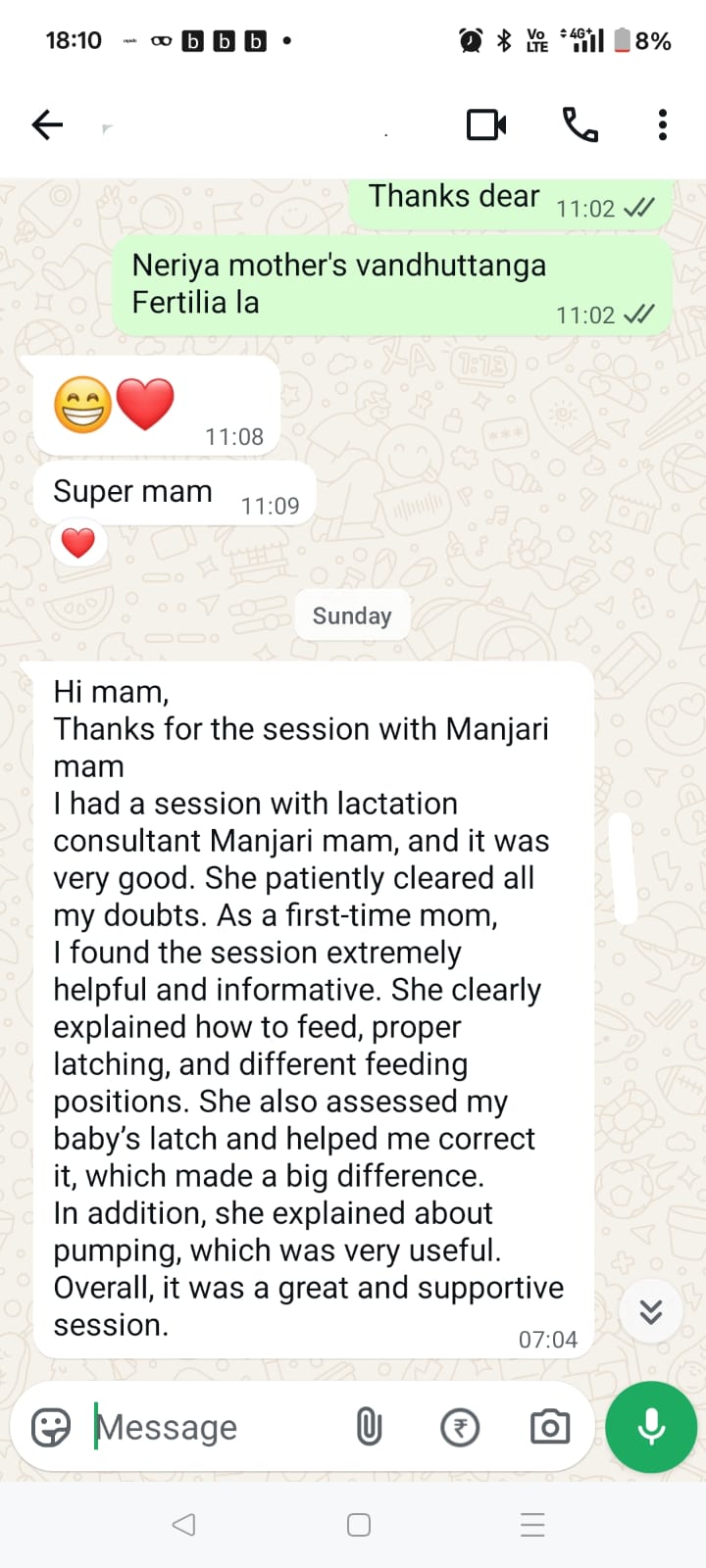Viewport: 706px width, 1568px height.
Task: View the heart reaction on Super mam
Action: tap(78, 542)
